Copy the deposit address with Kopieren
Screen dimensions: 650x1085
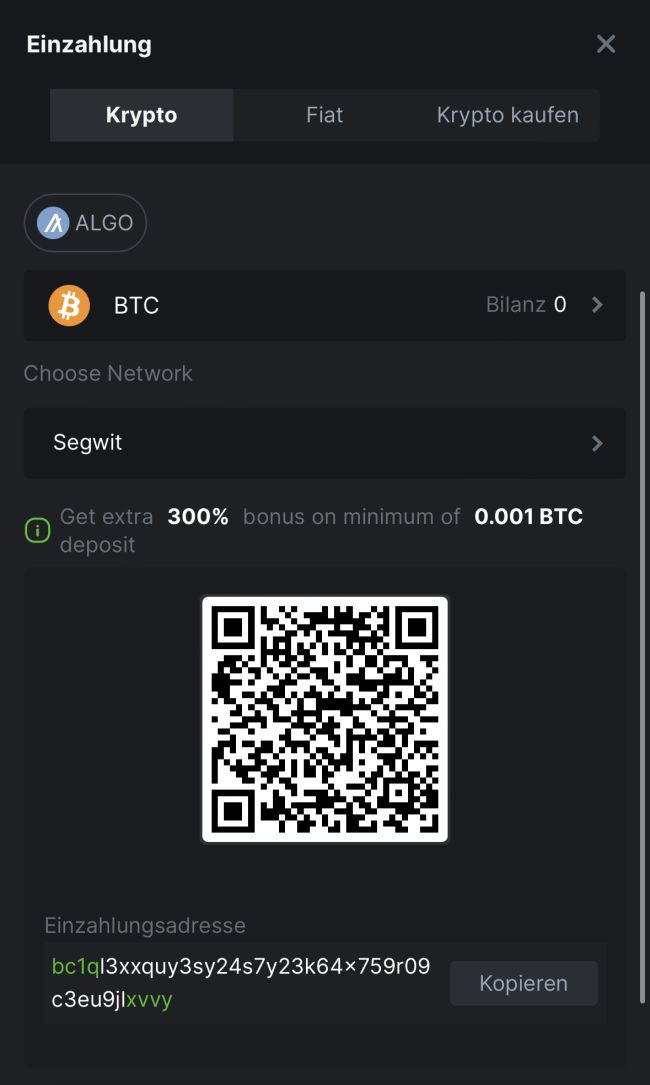click(x=523, y=983)
